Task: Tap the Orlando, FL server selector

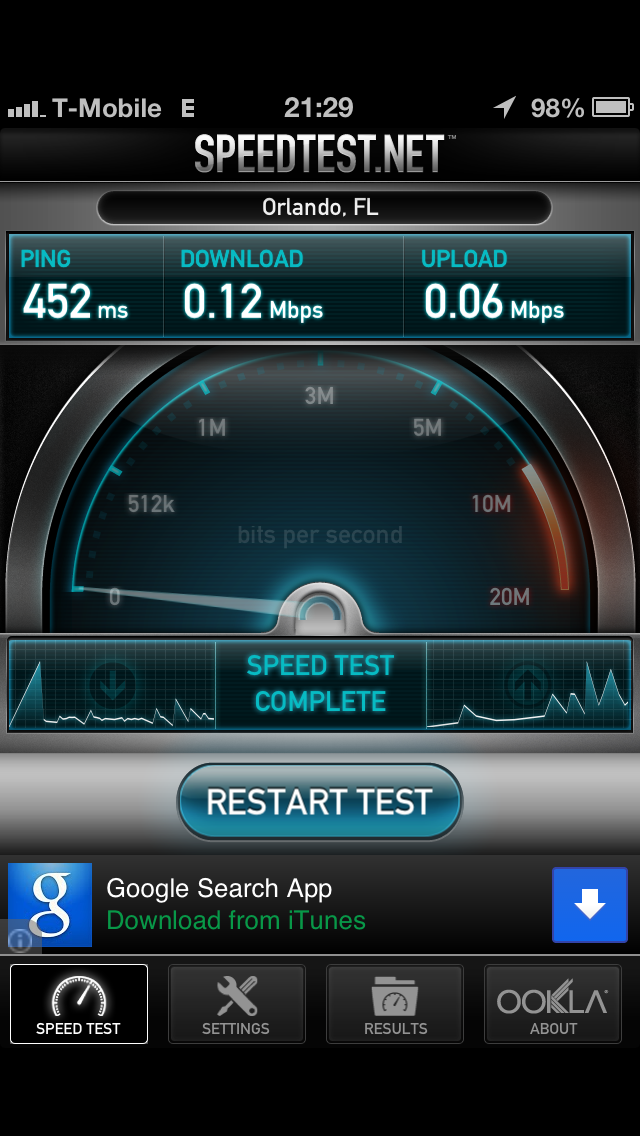Action: [324, 208]
